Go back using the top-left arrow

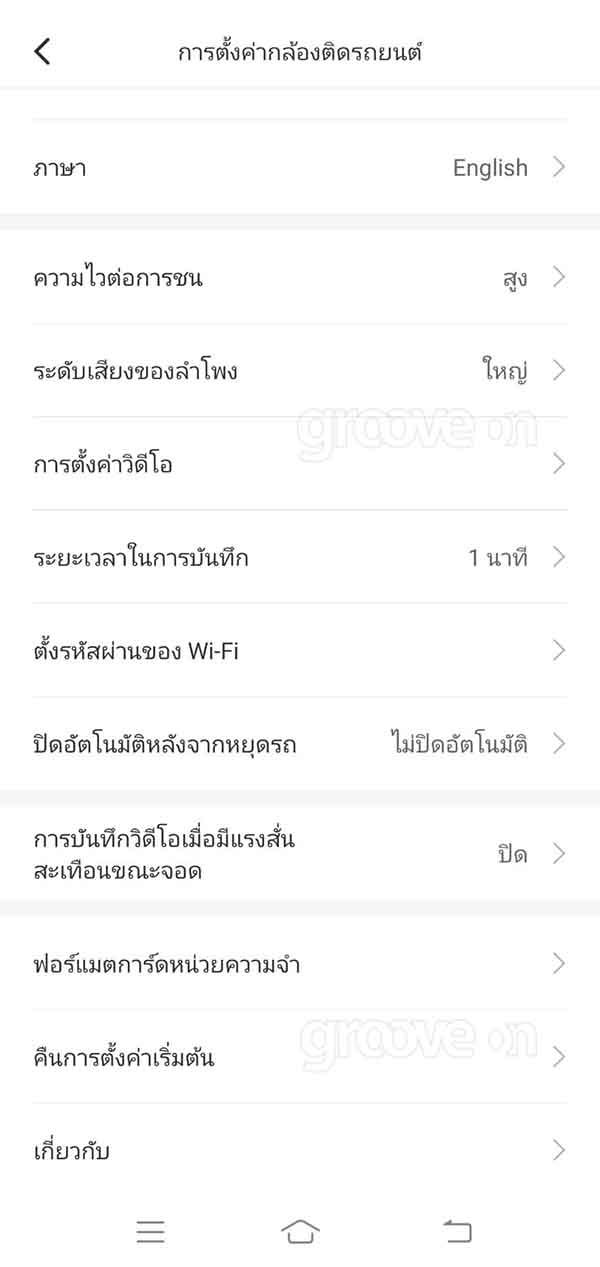click(42, 51)
